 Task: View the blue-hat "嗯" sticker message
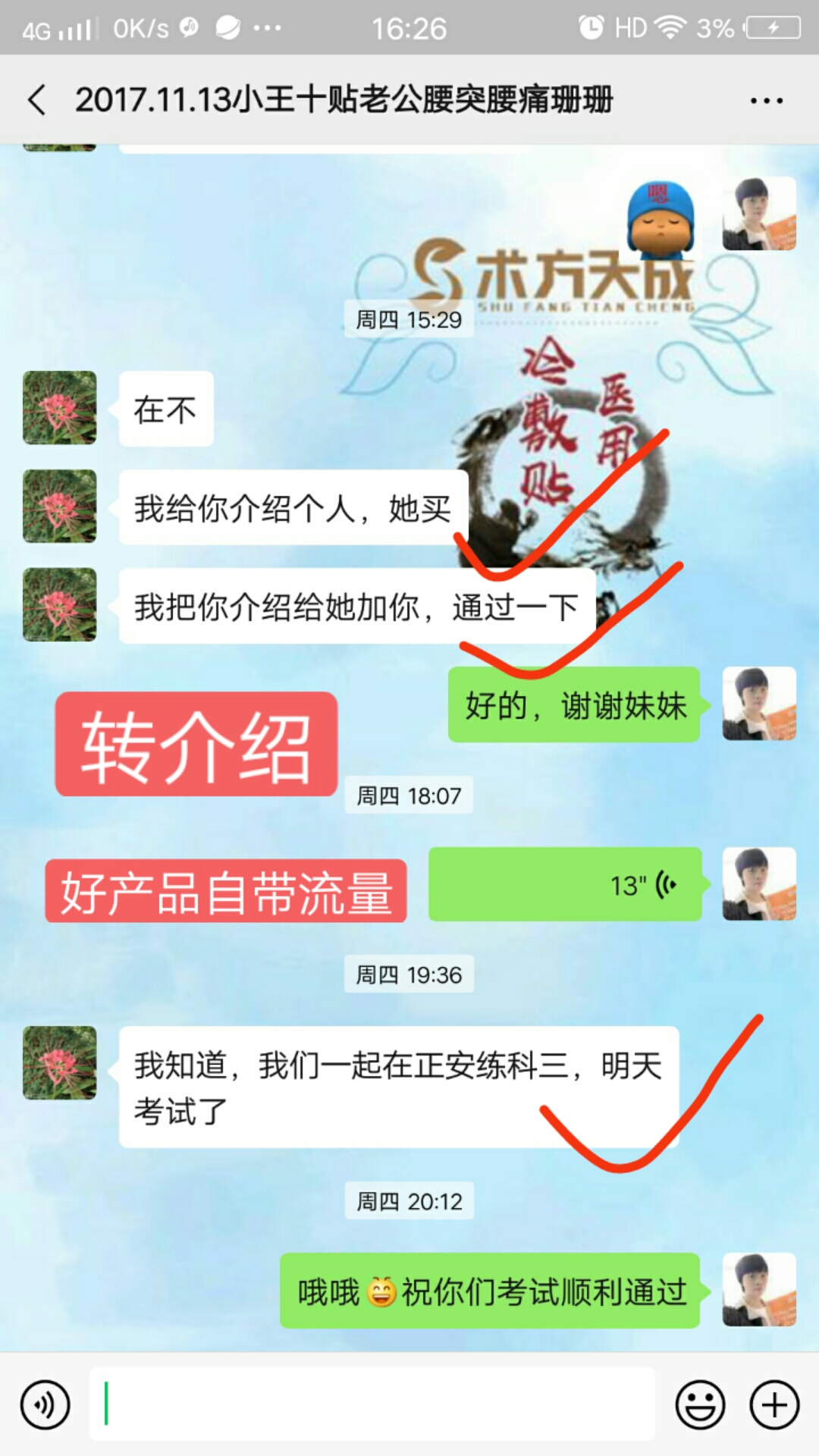click(x=660, y=216)
